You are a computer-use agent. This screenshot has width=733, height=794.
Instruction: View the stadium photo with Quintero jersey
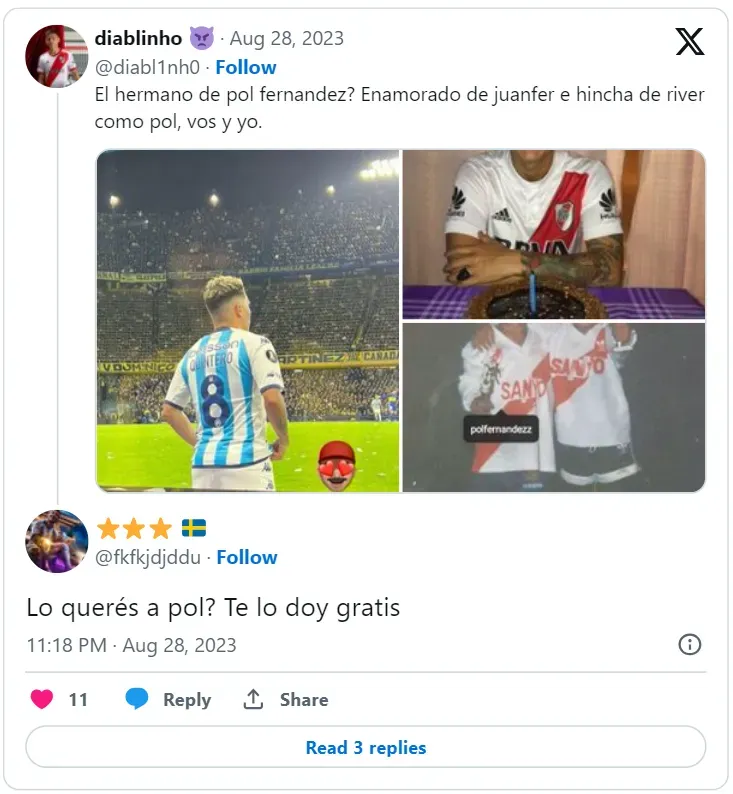click(x=248, y=321)
